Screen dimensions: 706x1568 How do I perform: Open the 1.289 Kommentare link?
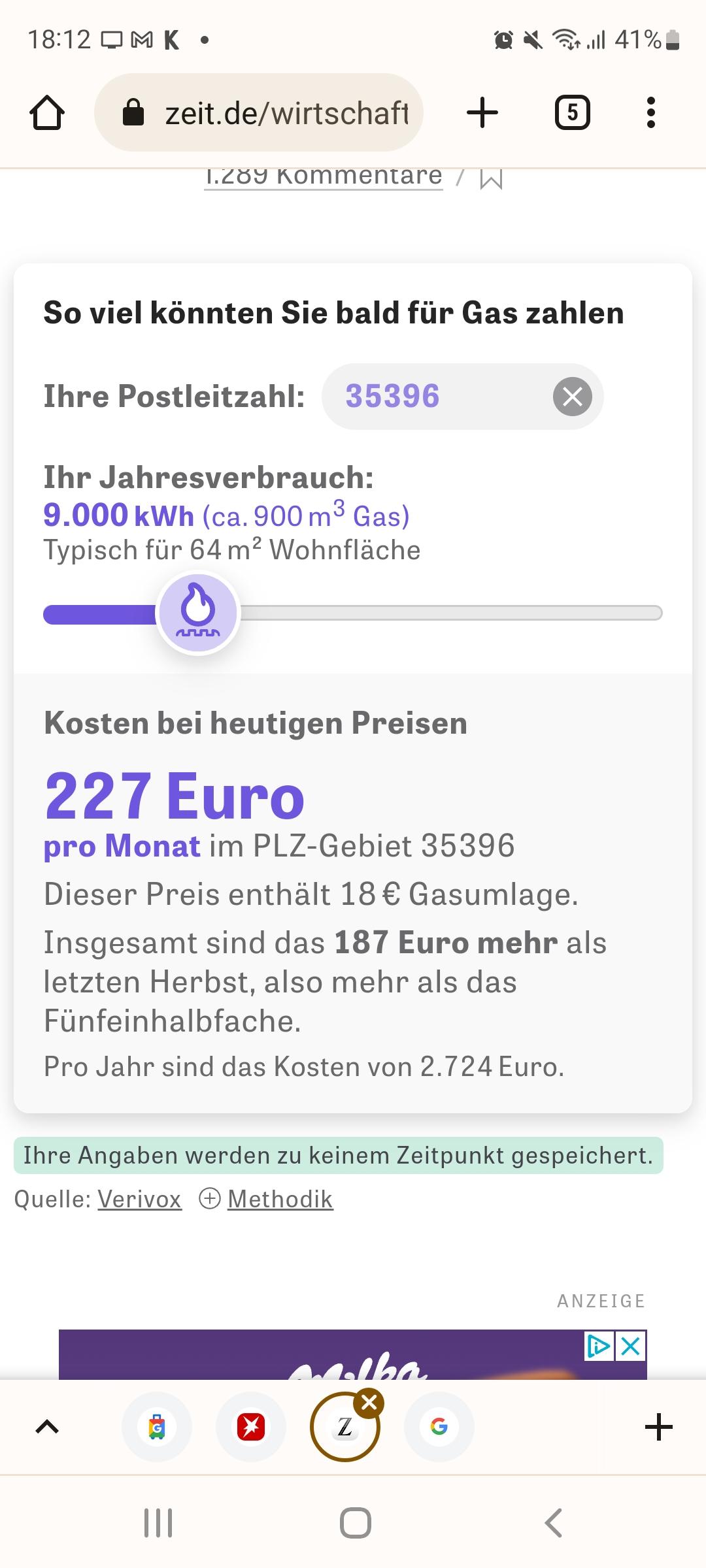pyautogui.click(x=324, y=176)
